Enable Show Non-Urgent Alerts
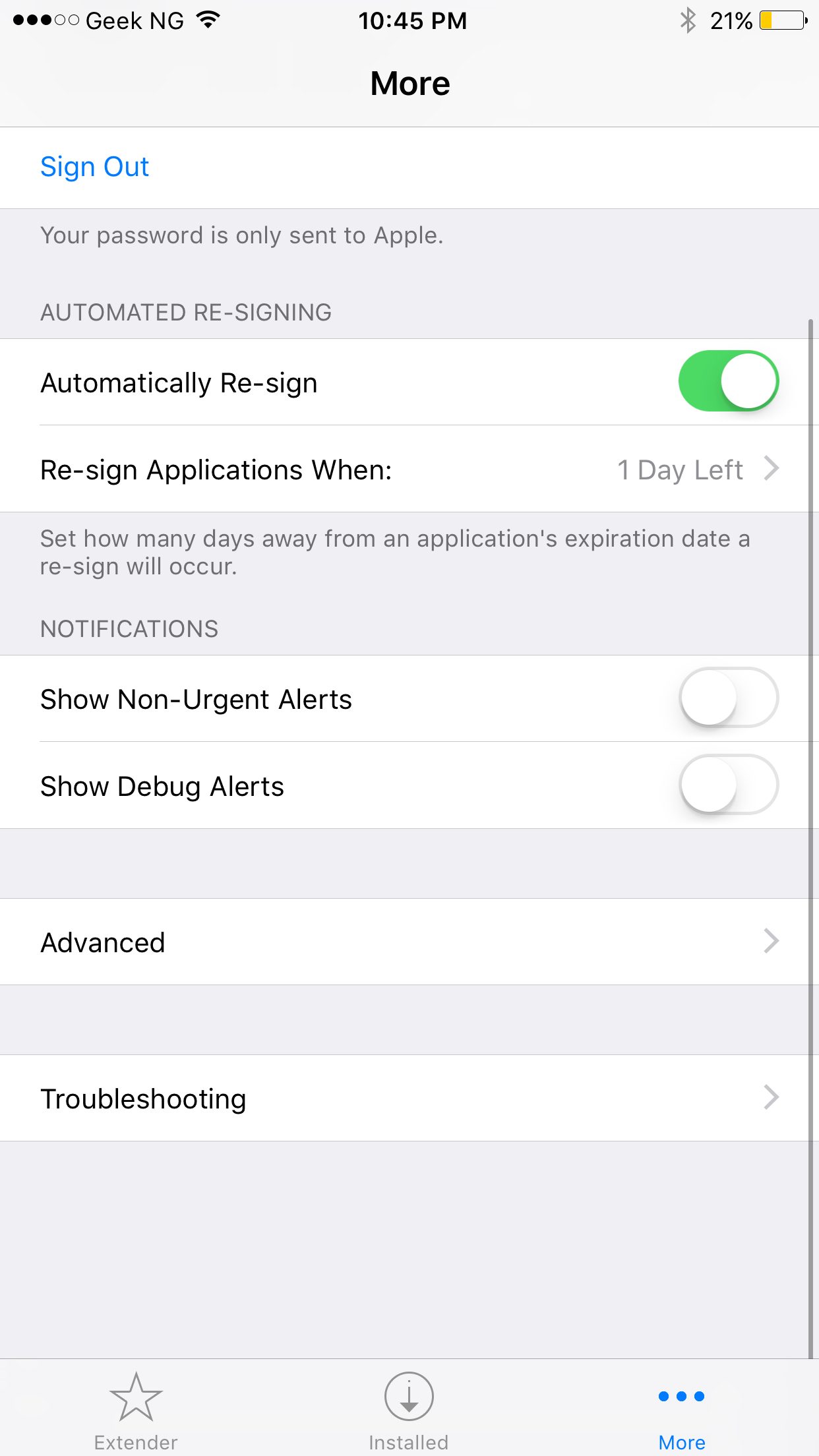 point(729,698)
